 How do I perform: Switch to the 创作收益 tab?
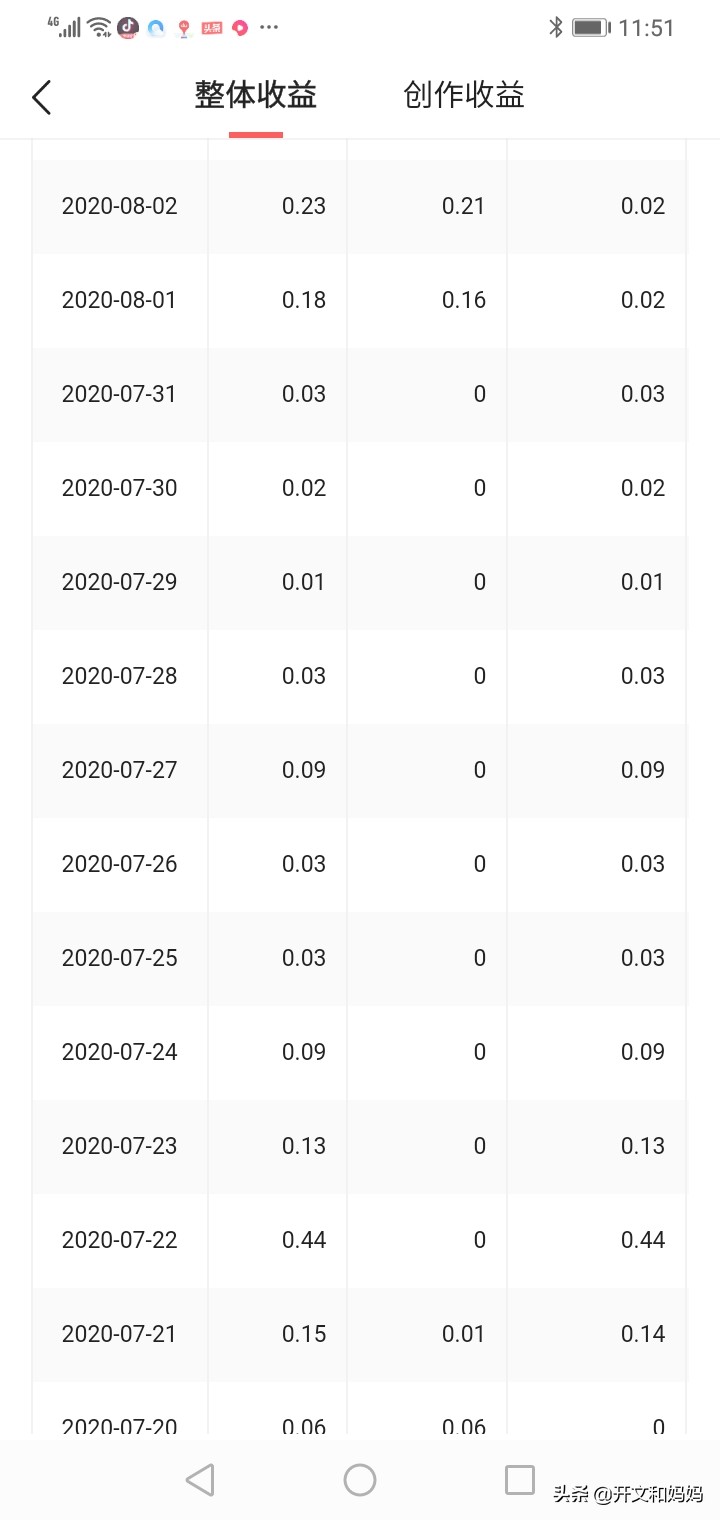pyautogui.click(x=464, y=96)
